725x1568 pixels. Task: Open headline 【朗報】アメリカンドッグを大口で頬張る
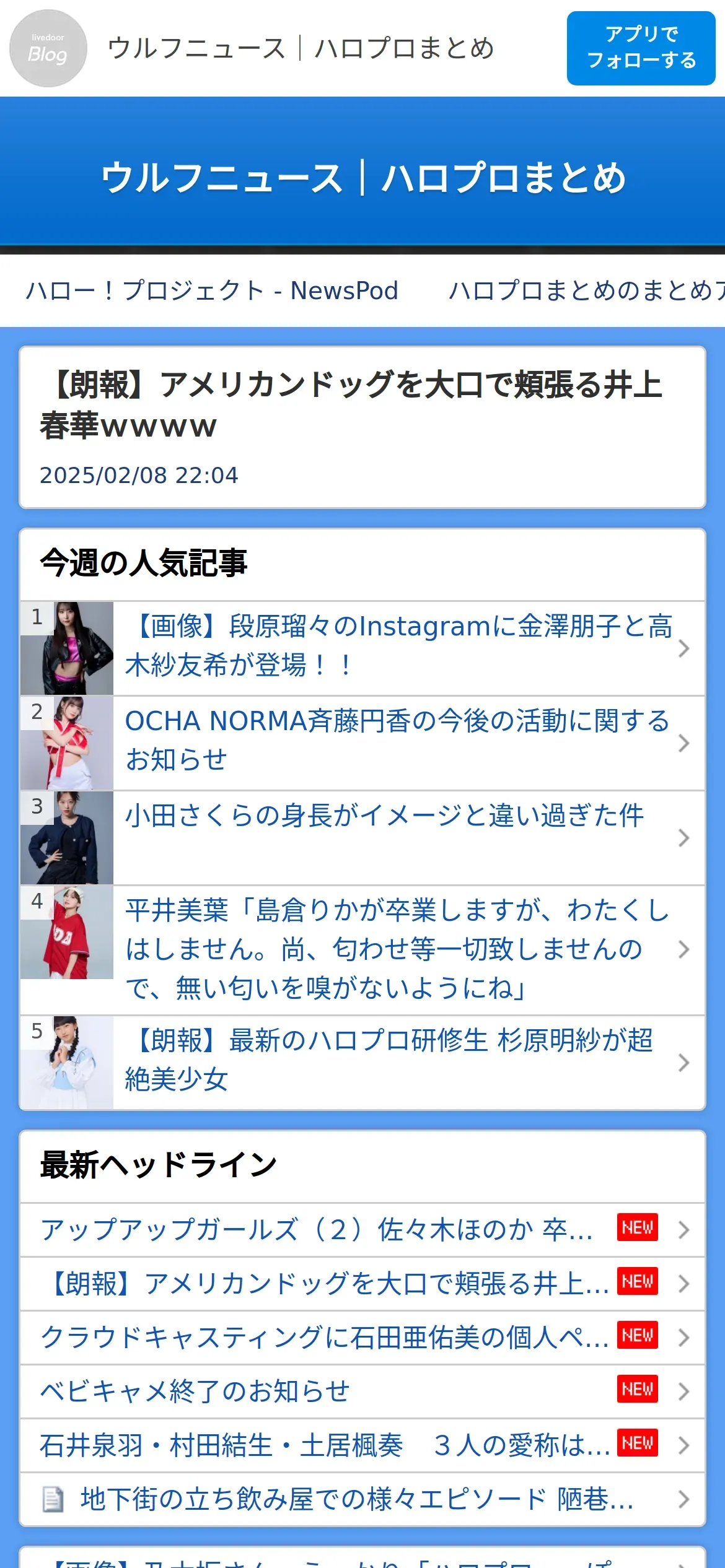[362, 1283]
